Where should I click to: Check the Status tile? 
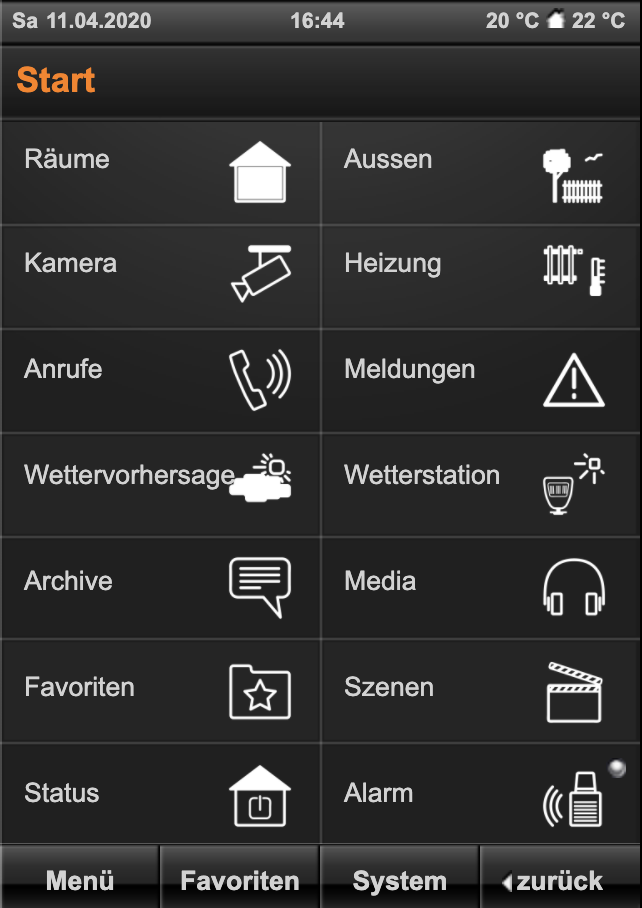point(160,797)
